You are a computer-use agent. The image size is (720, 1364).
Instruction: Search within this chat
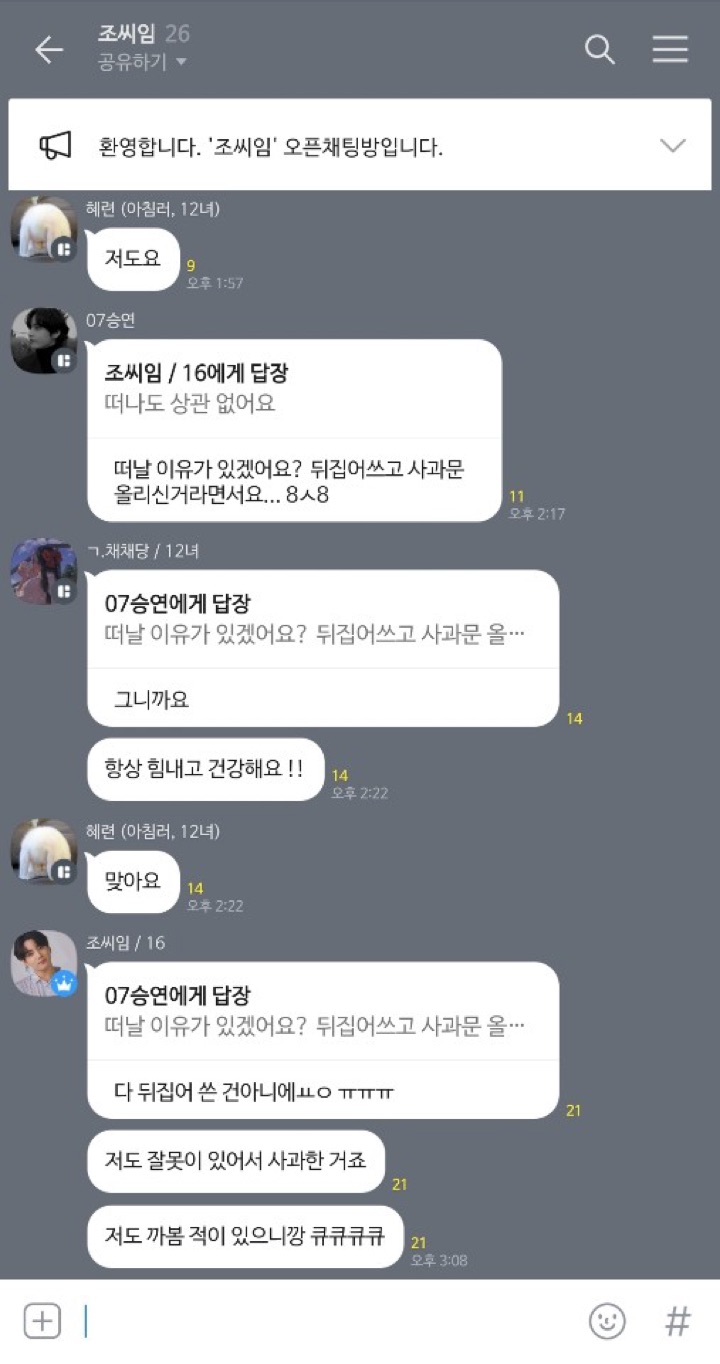click(x=599, y=50)
